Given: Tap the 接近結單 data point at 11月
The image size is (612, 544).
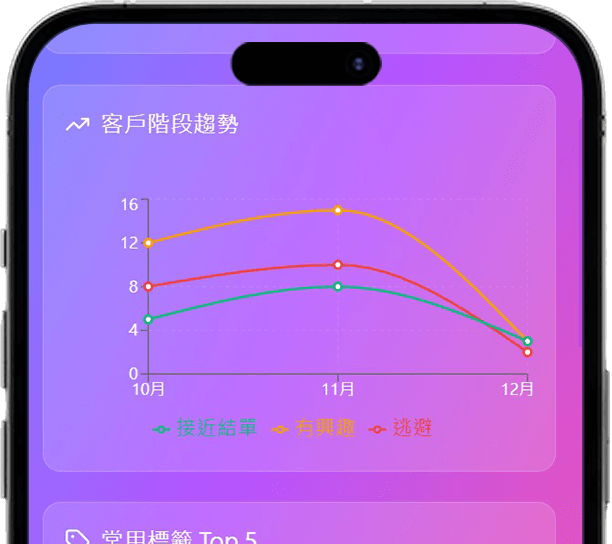Looking at the screenshot, I should [x=338, y=286].
